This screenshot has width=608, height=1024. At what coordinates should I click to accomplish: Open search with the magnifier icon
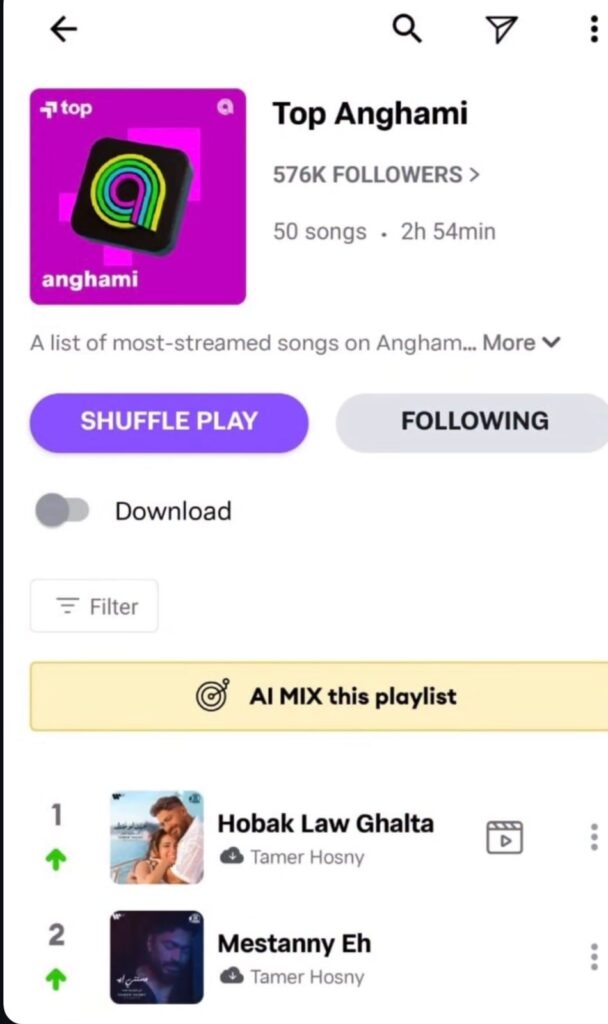tap(406, 30)
